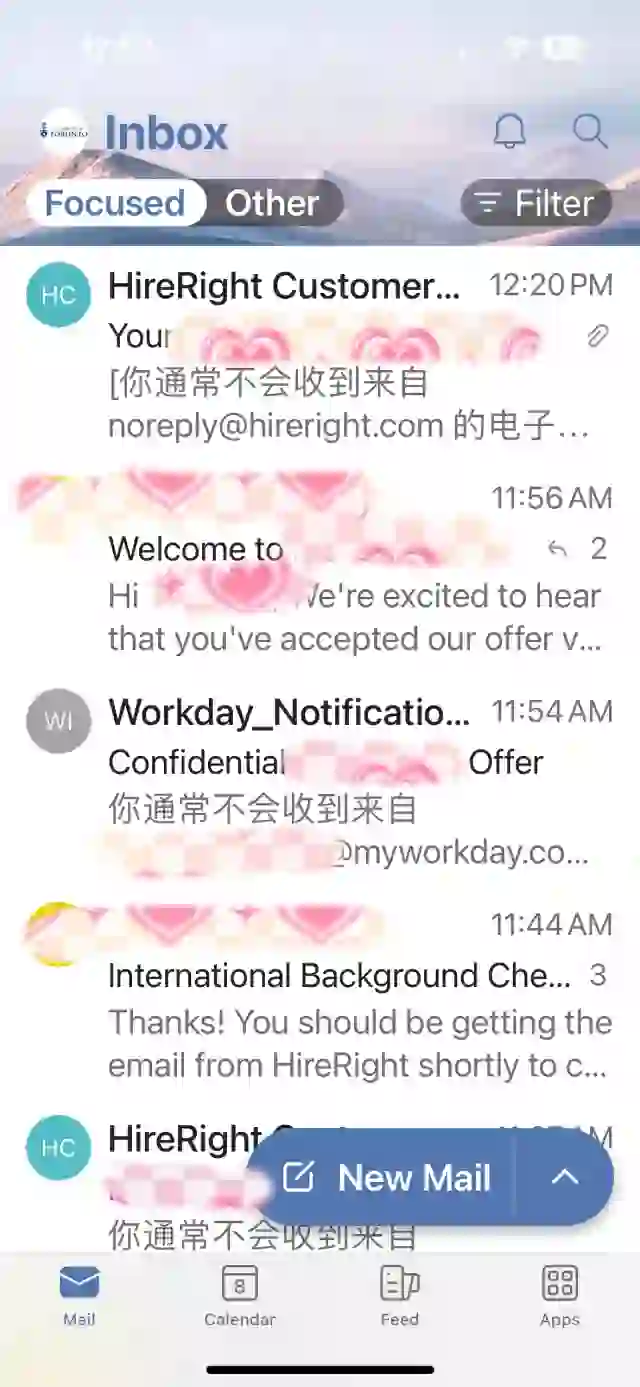The width and height of the screenshot is (640, 1387).
Task: Expand the arrow next to New Mail
Action: (565, 1177)
